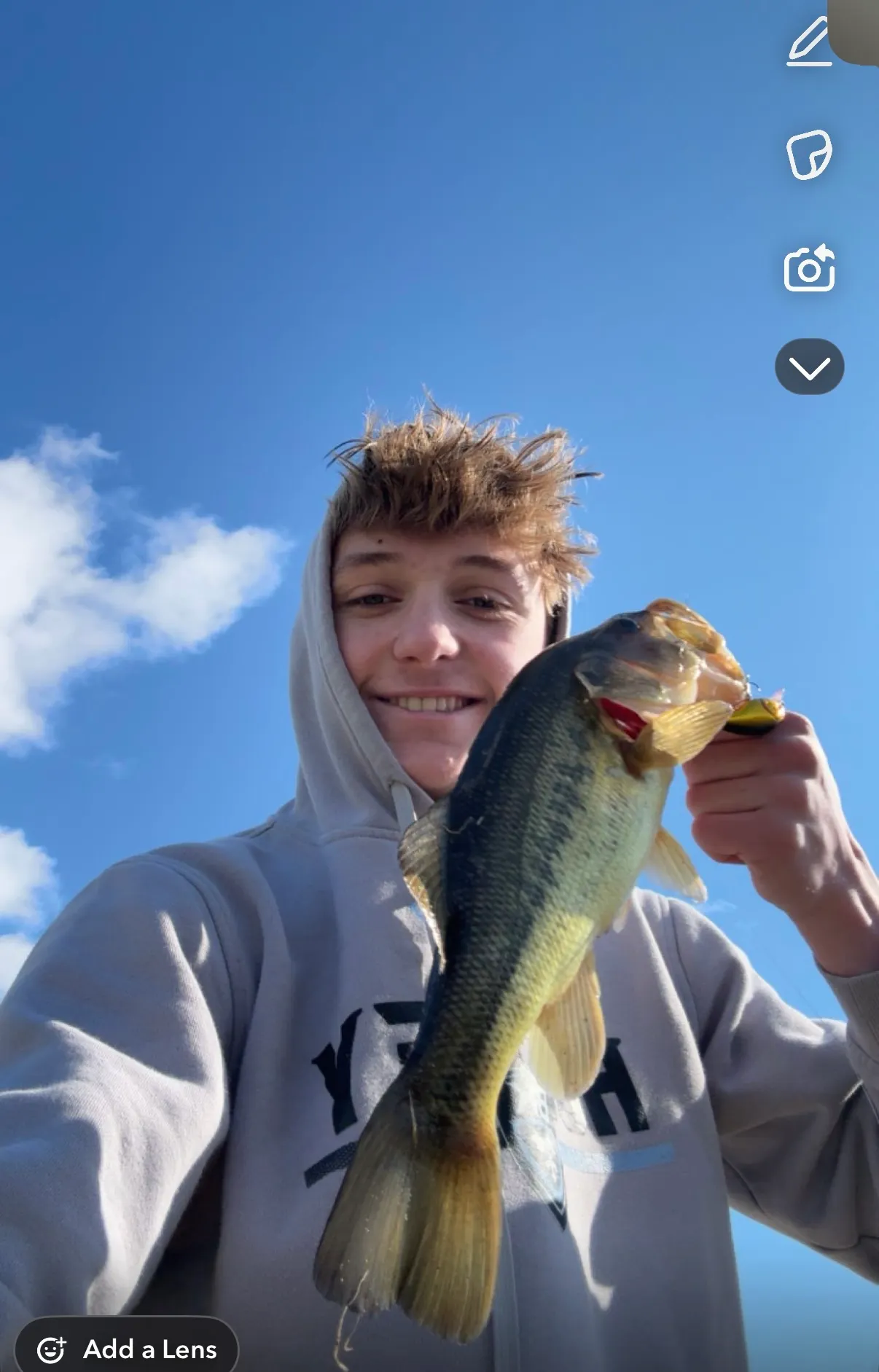Tap the camera retake icon
Image resolution: width=879 pixels, height=1372 pixels.
[x=809, y=269]
